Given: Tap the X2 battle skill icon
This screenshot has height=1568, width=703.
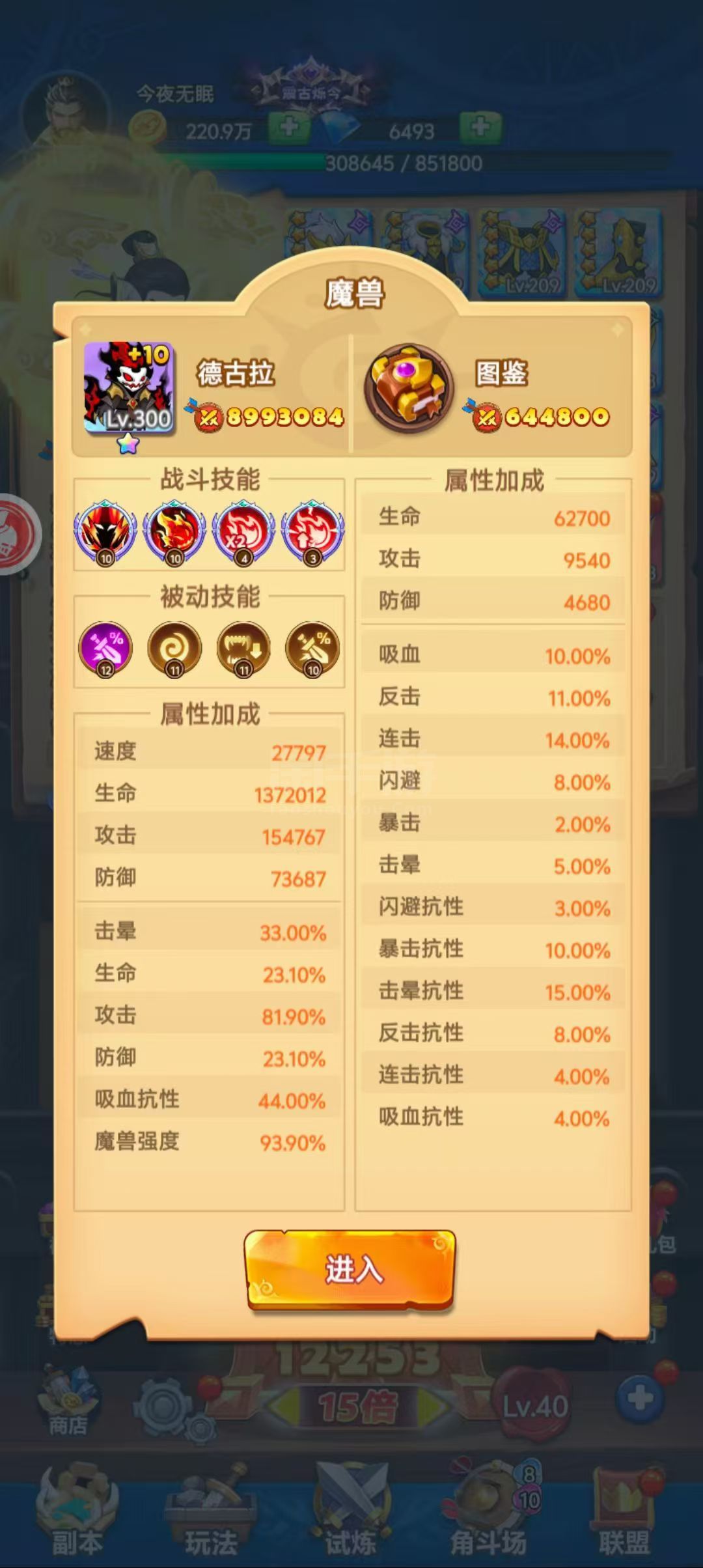Looking at the screenshot, I should (x=243, y=532).
